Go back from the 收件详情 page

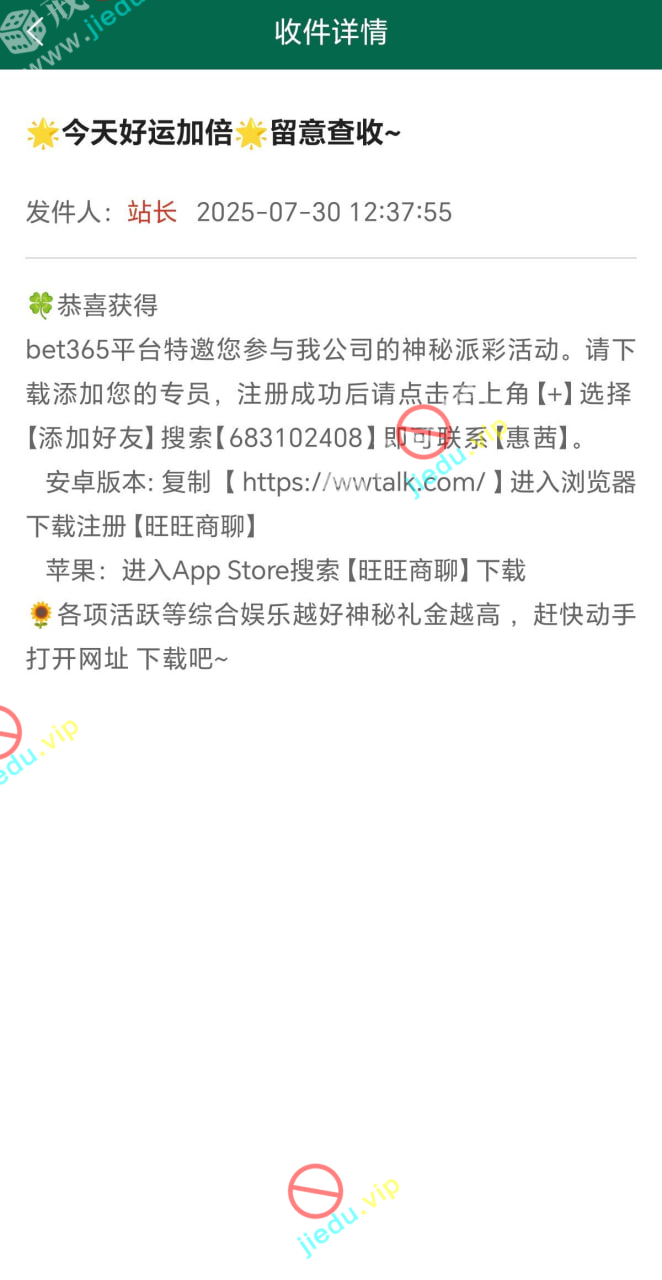coord(36,31)
